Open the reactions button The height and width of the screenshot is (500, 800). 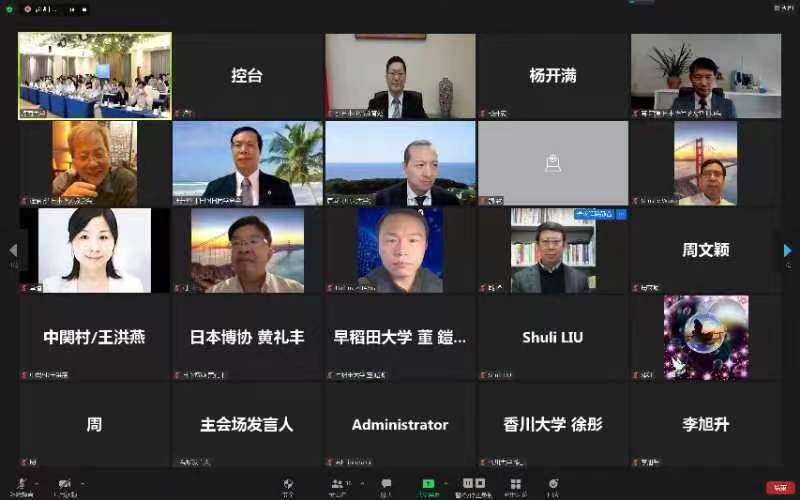553,485
